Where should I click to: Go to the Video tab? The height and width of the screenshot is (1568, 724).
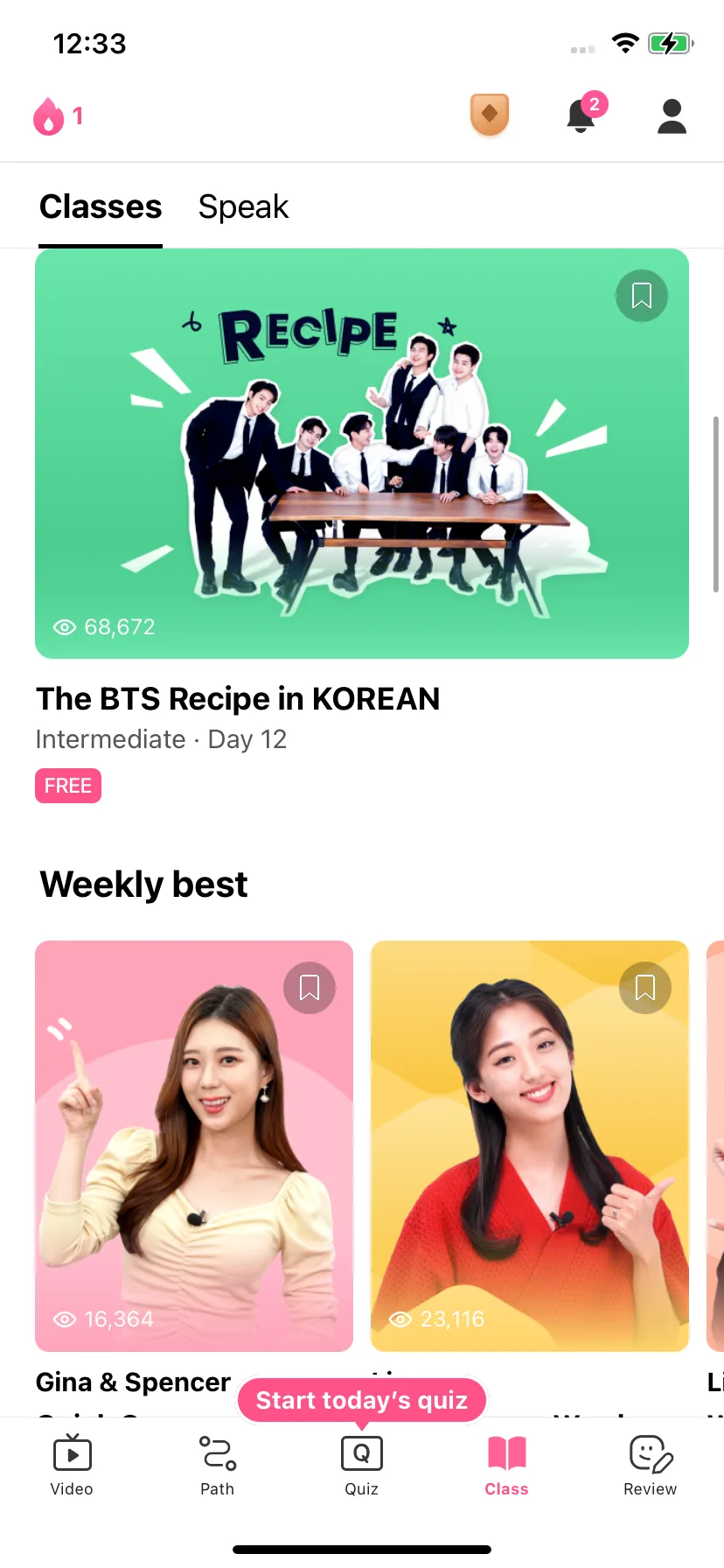coord(72,1466)
